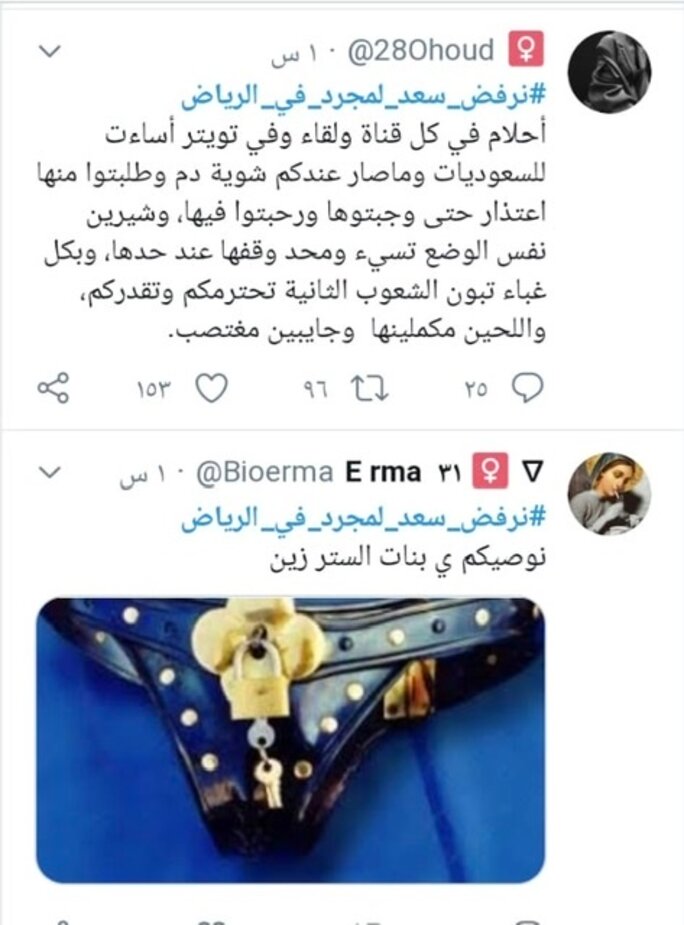684x925 pixels.
Task: Open @28Ohoud's profile picture
Action: pyautogui.click(x=609, y=72)
